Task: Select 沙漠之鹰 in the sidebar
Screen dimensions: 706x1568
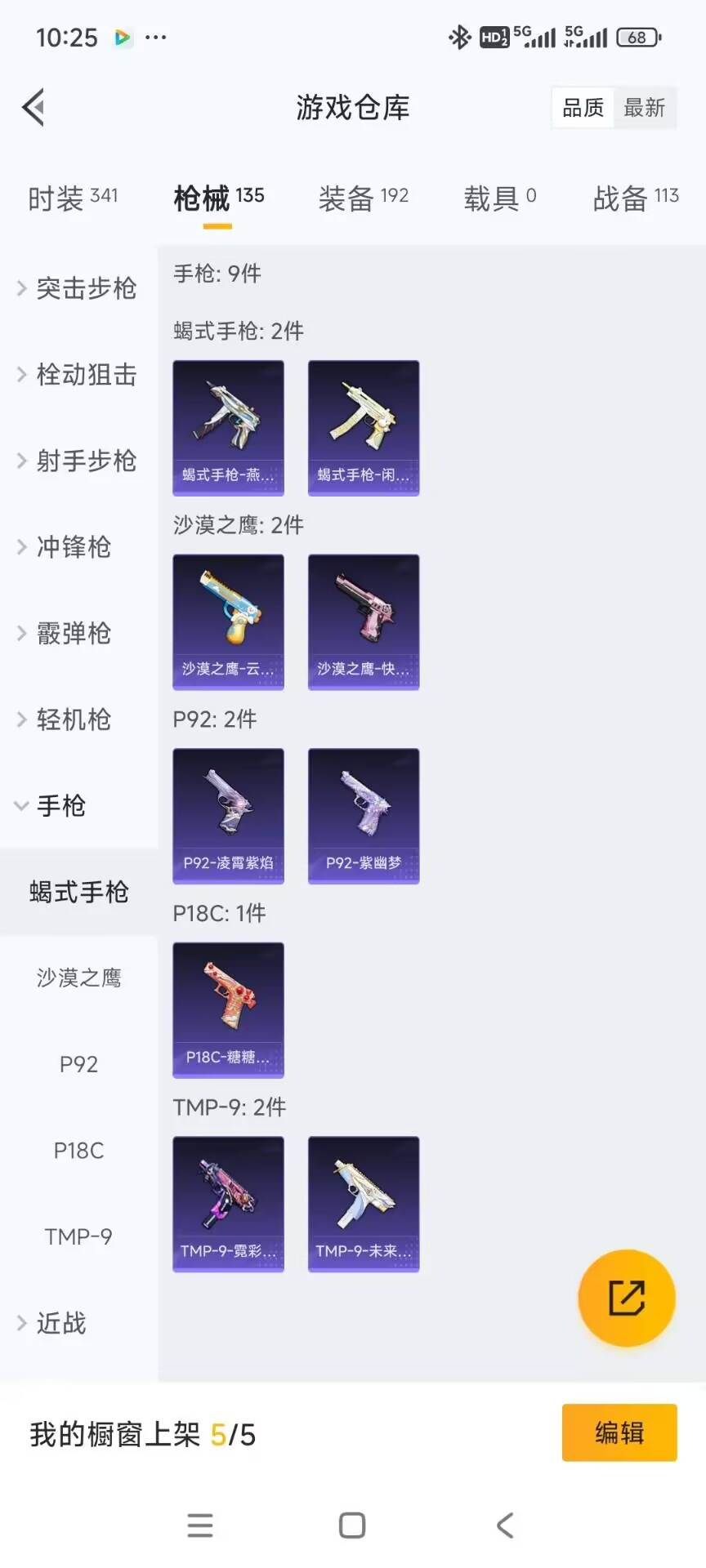Action: tap(78, 978)
